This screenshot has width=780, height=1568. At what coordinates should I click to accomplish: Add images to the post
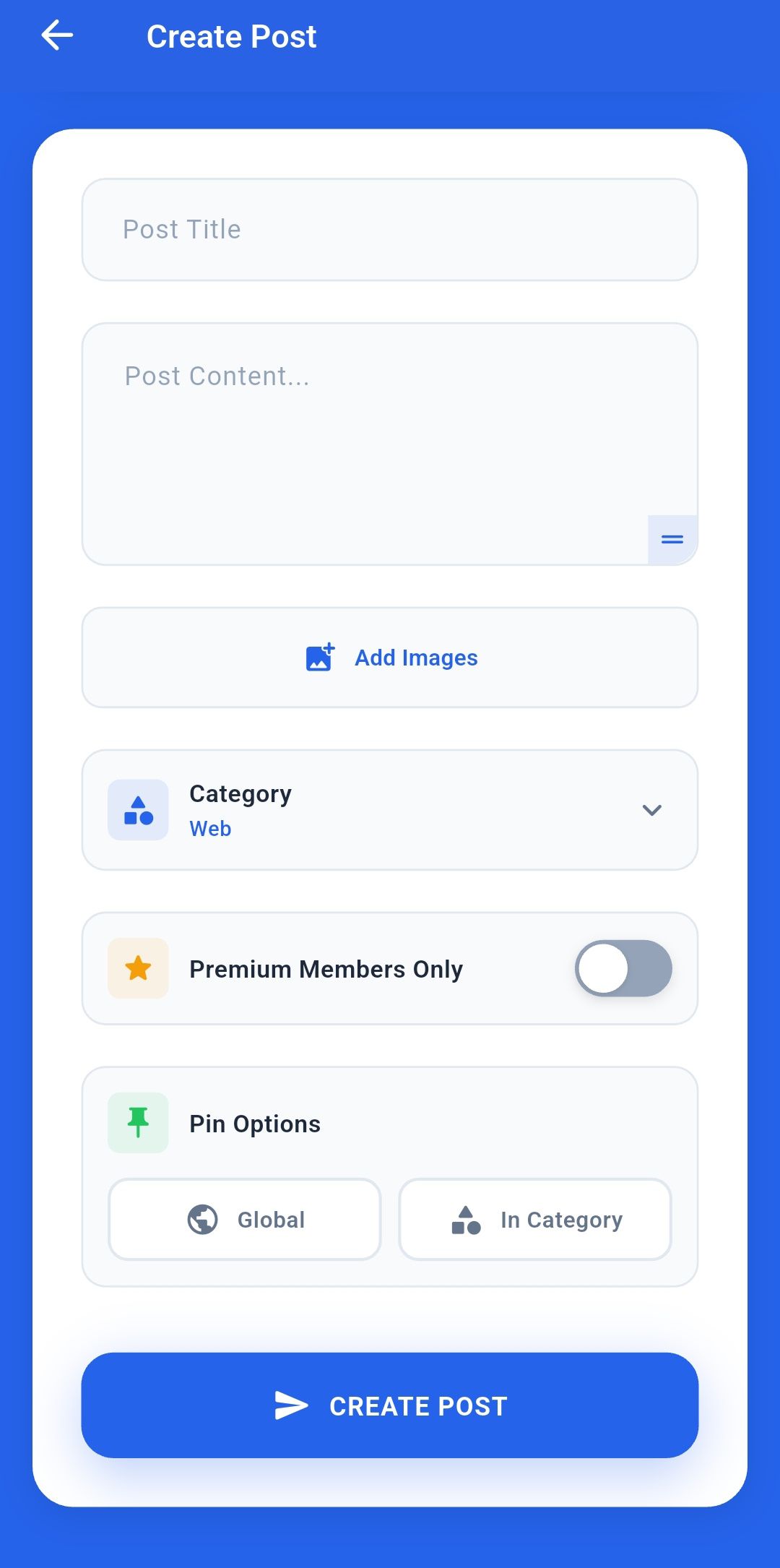(390, 658)
